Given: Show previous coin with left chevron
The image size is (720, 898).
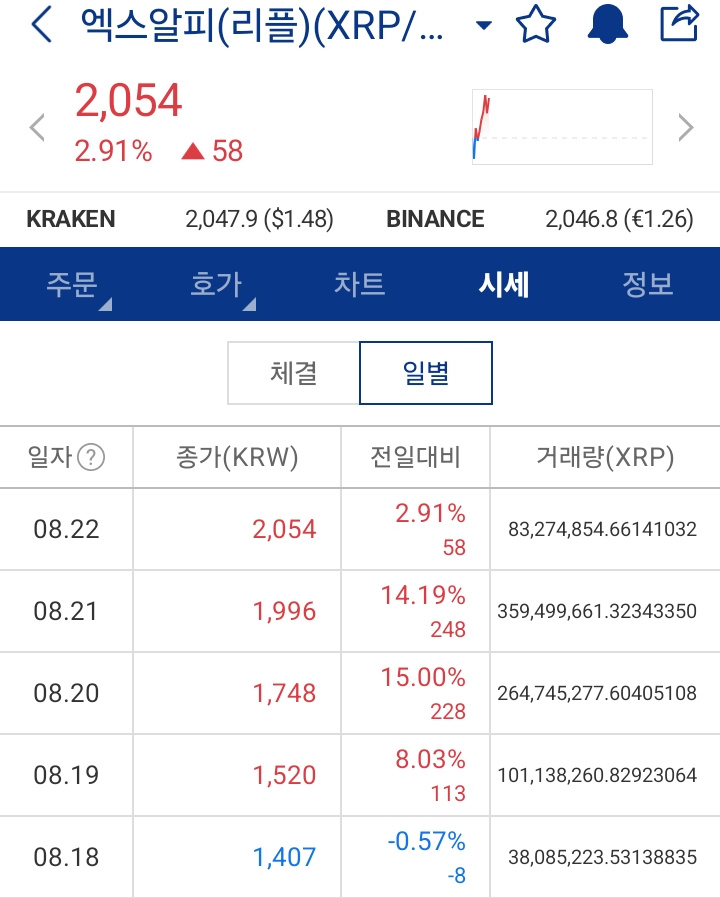Looking at the screenshot, I should (x=37, y=127).
